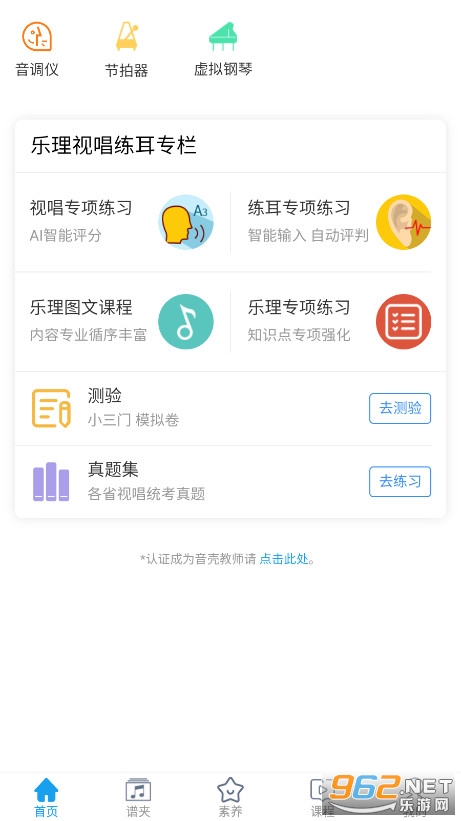Go to the 首页 home tab
Viewport: 461px width, 821px height.
(x=46, y=797)
